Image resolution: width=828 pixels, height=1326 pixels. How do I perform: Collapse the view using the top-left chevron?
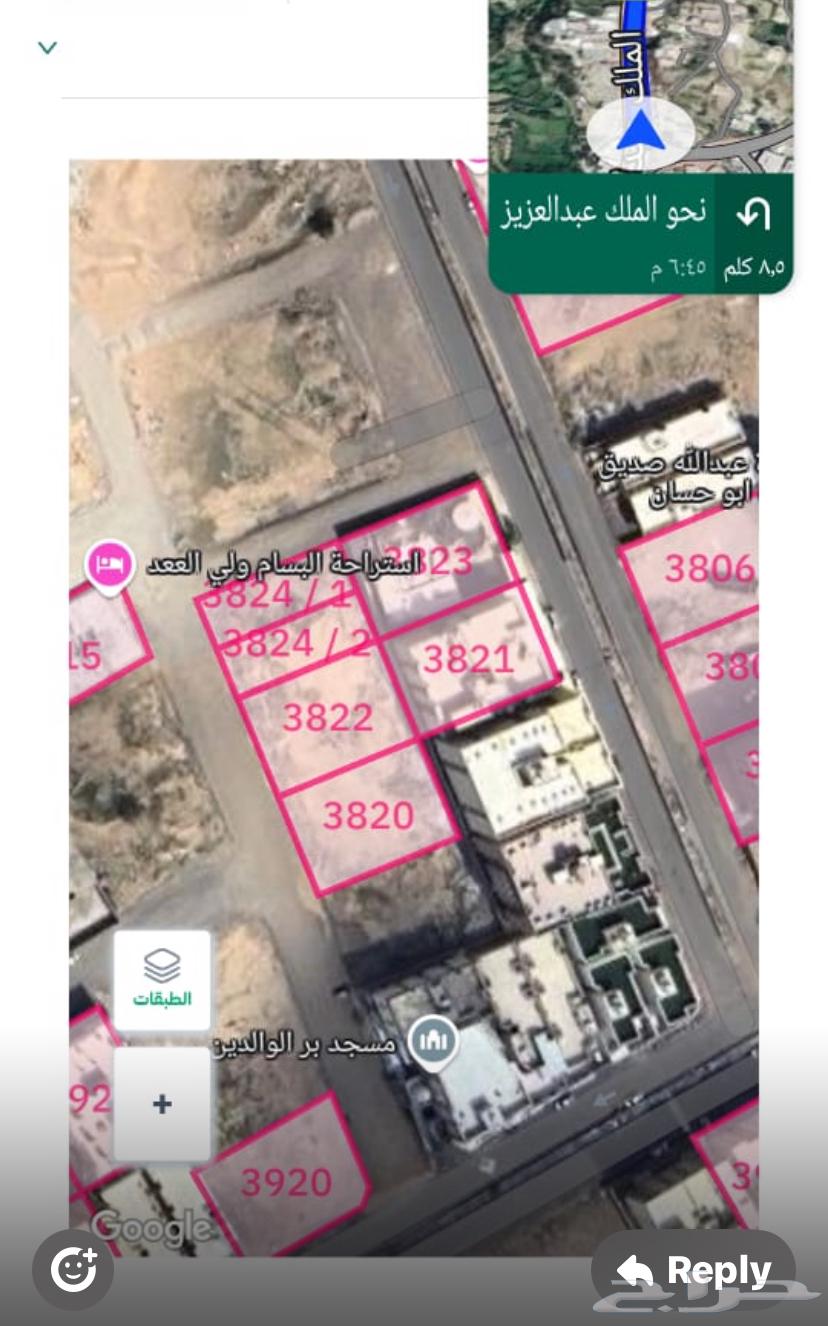coord(46,46)
